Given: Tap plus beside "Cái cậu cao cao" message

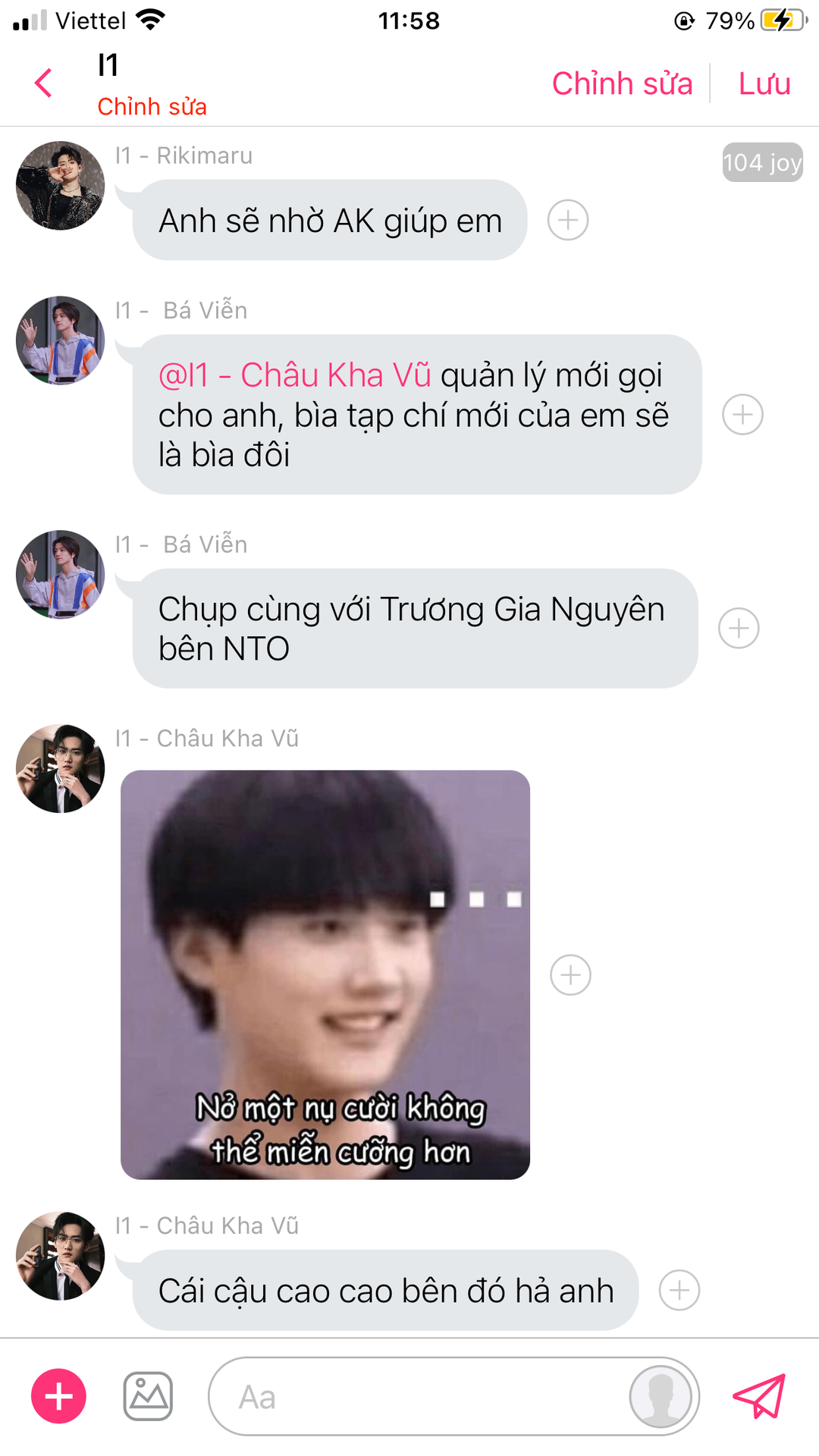Looking at the screenshot, I should click(679, 1290).
